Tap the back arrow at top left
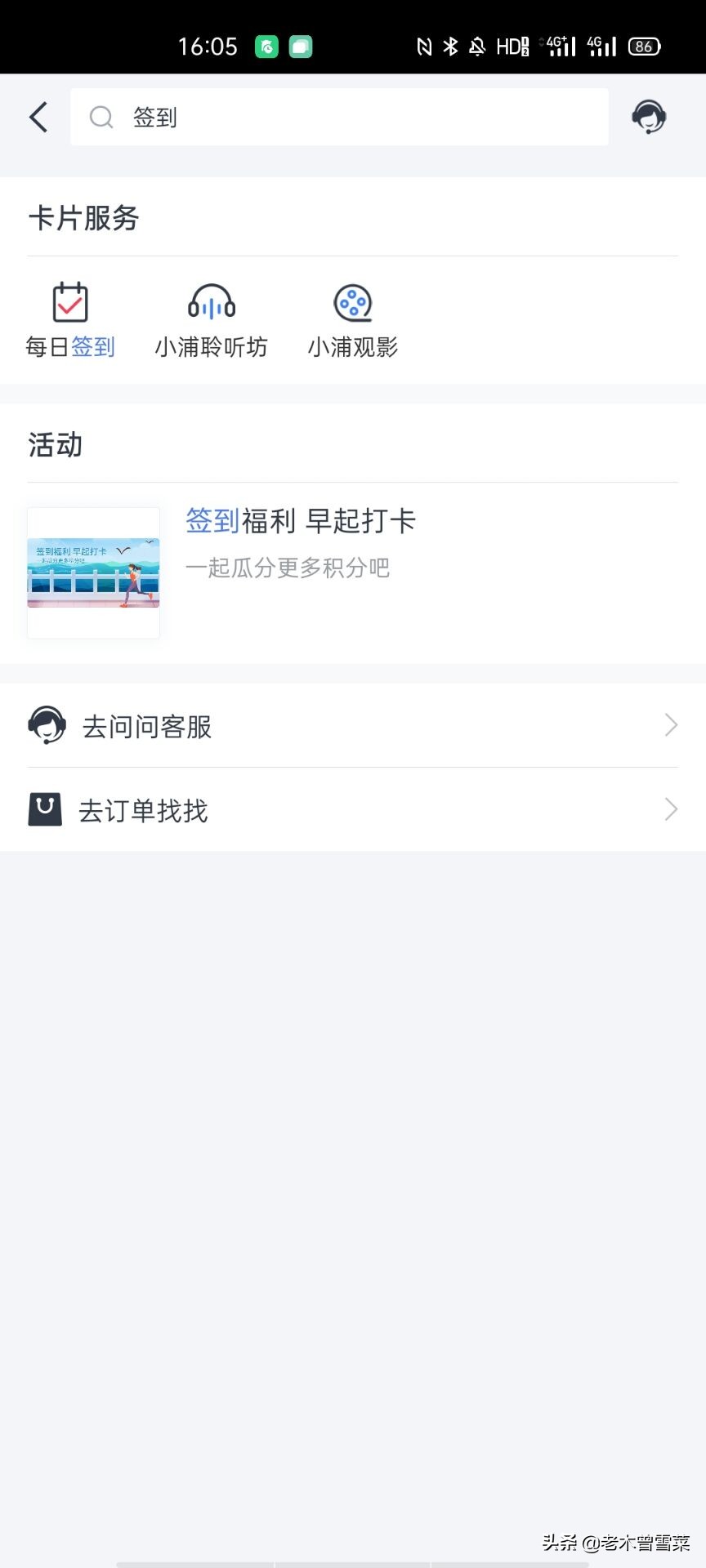Viewport: 706px width, 1568px height. pyautogui.click(x=38, y=117)
